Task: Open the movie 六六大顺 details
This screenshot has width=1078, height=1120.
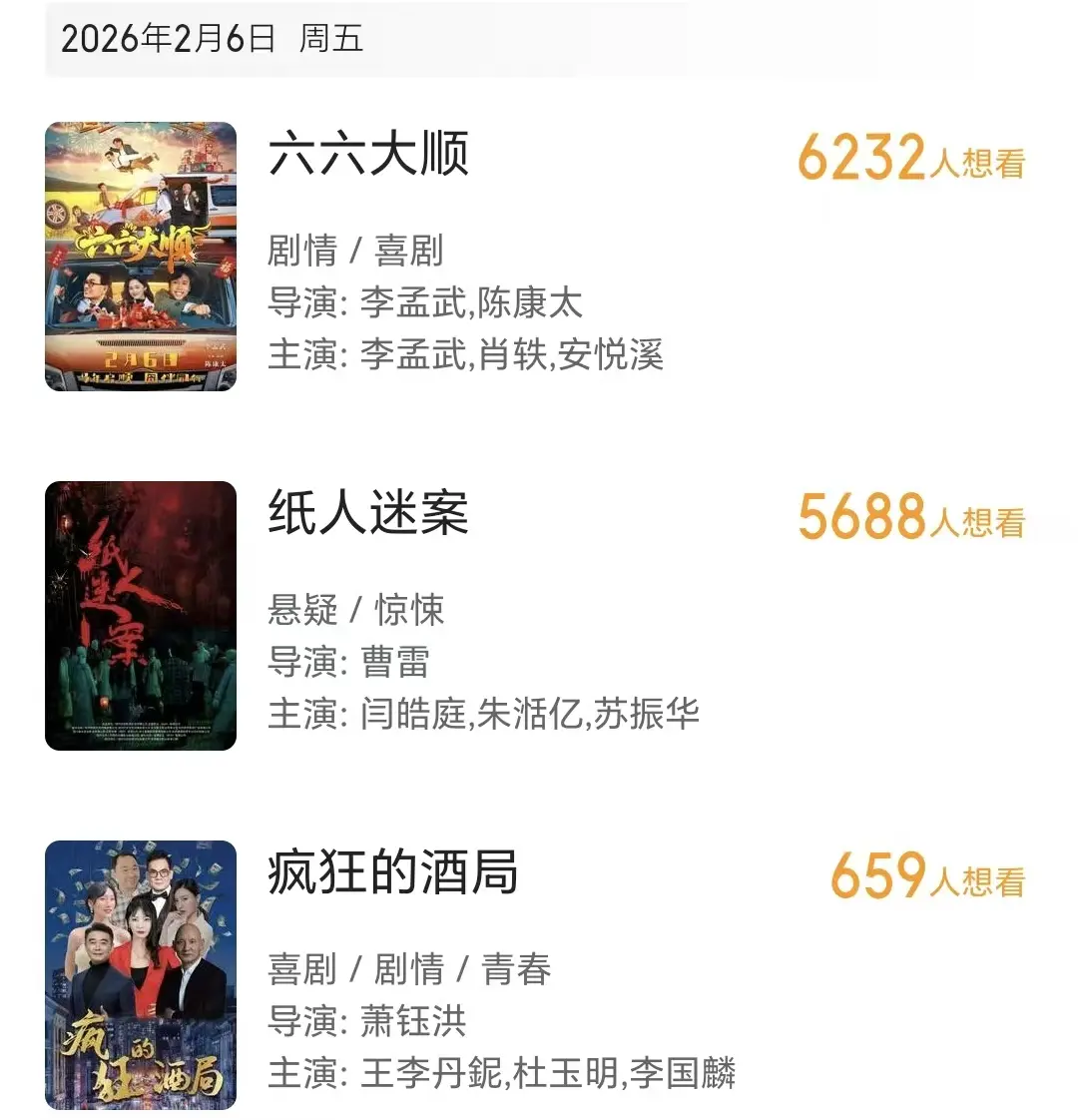Action: click(368, 156)
